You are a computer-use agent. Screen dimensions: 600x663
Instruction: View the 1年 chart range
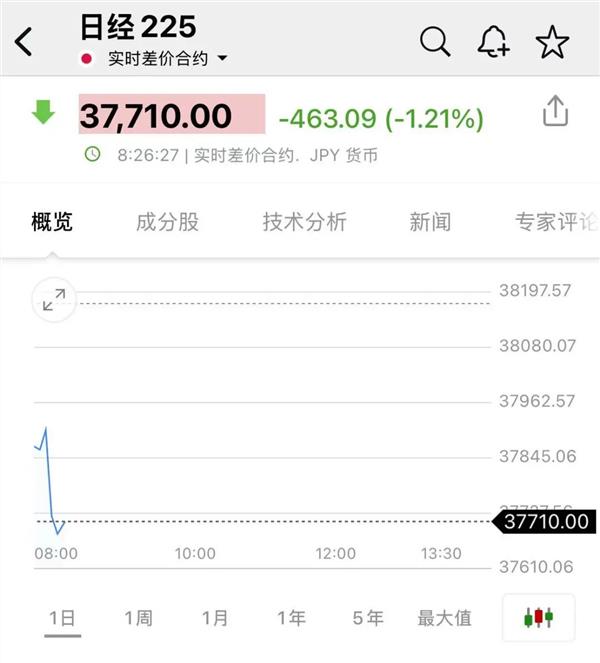[x=291, y=618]
